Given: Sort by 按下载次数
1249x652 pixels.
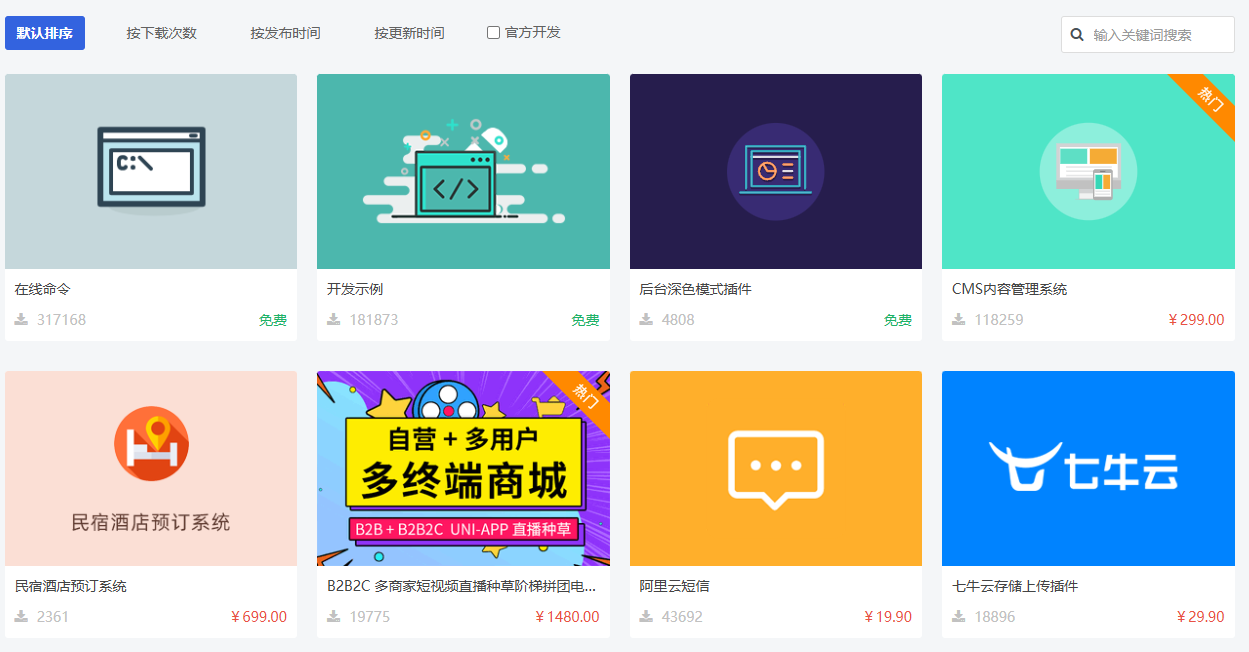Looking at the screenshot, I should 161,33.
